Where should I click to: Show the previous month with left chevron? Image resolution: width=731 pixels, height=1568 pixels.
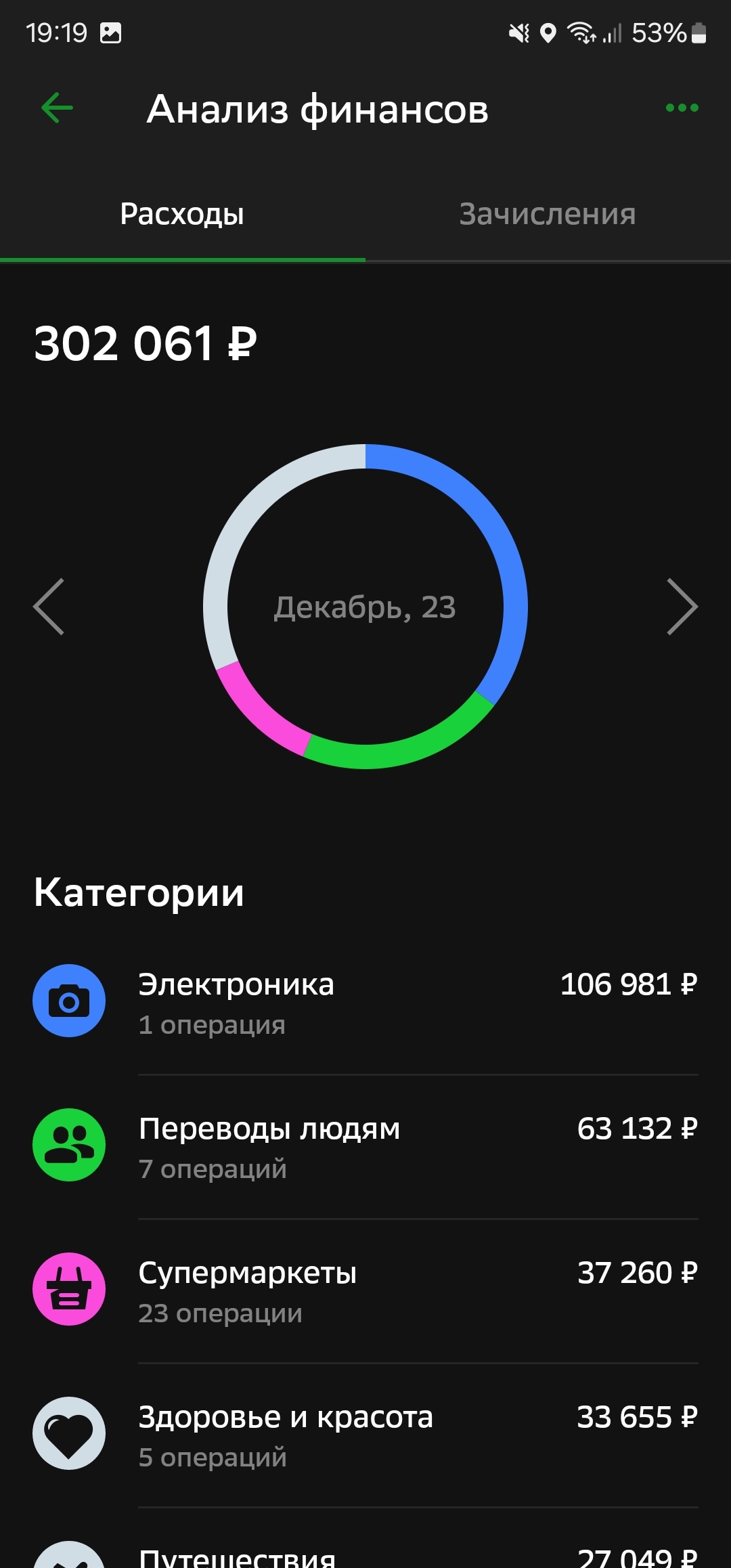click(x=49, y=607)
